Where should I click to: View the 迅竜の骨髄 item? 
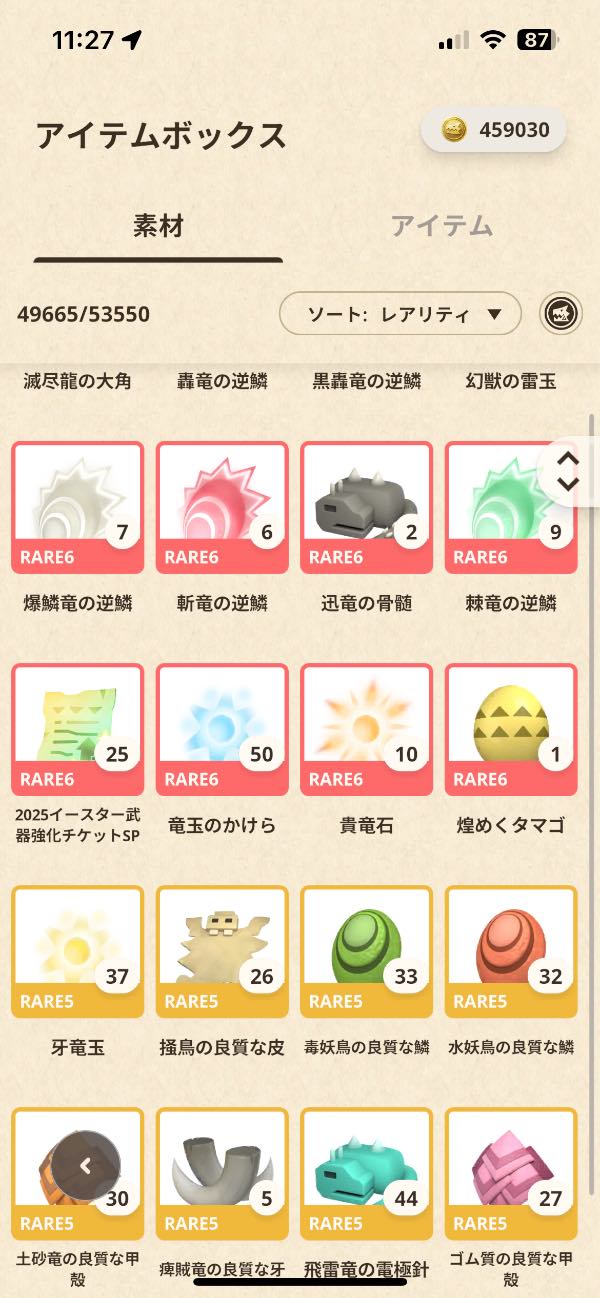point(366,508)
